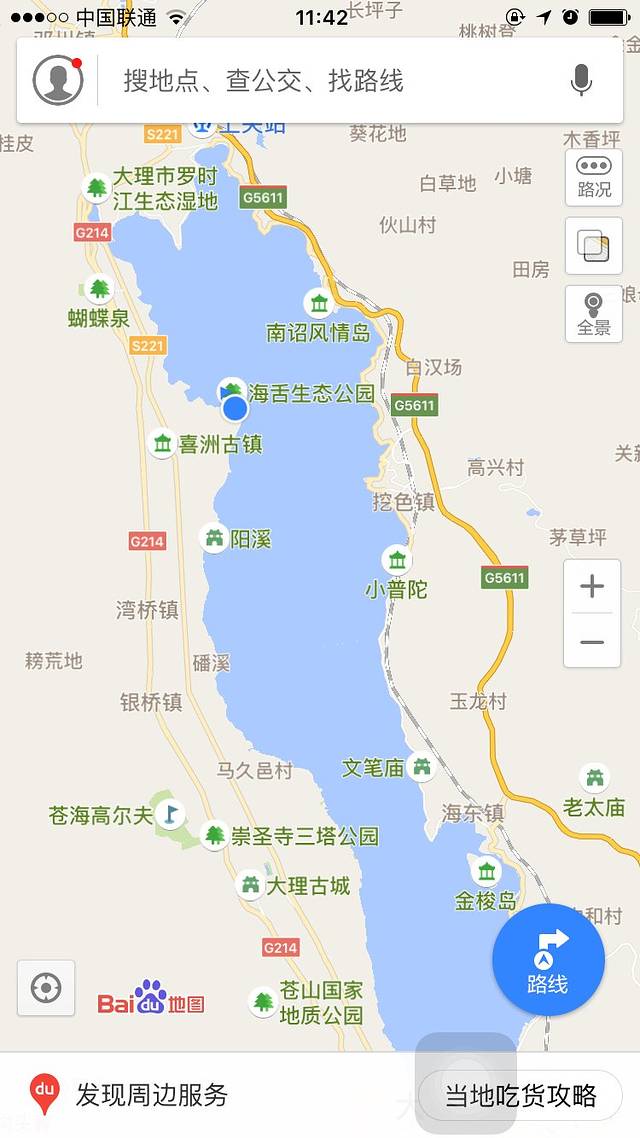640x1138 pixels.
Task: Start voice search with the microphone
Action: click(x=581, y=81)
